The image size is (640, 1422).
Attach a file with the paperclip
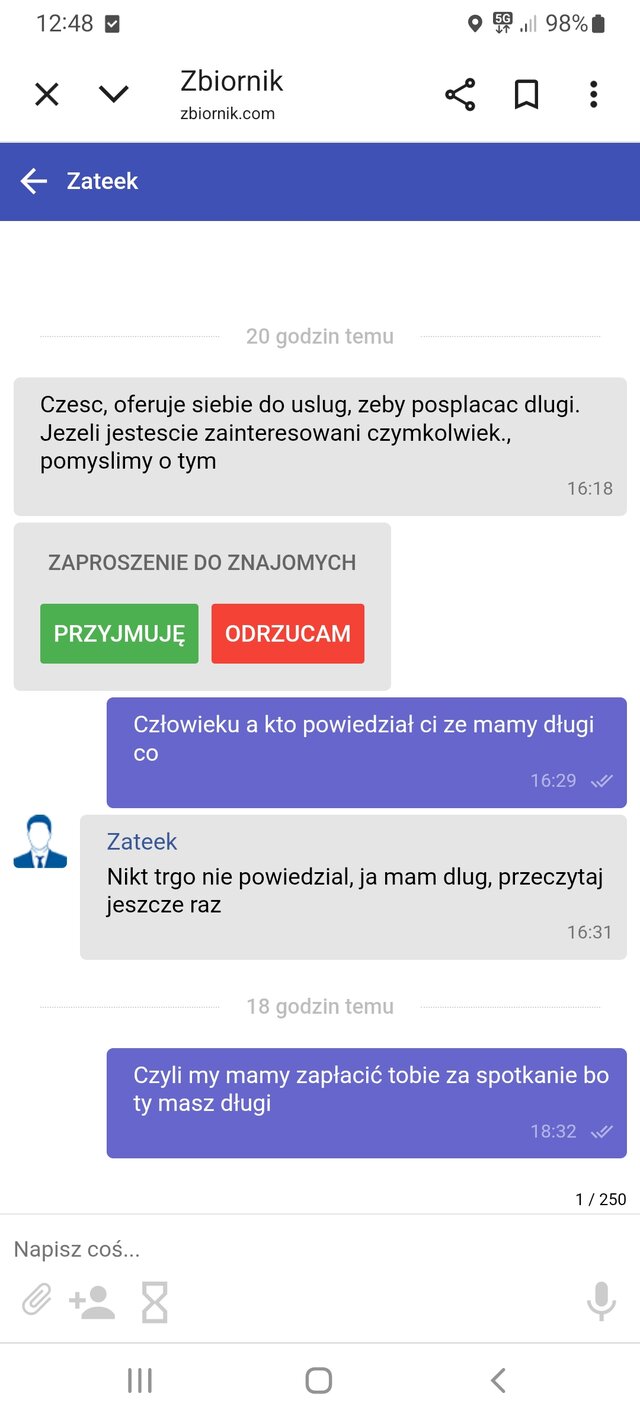click(x=37, y=1301)
